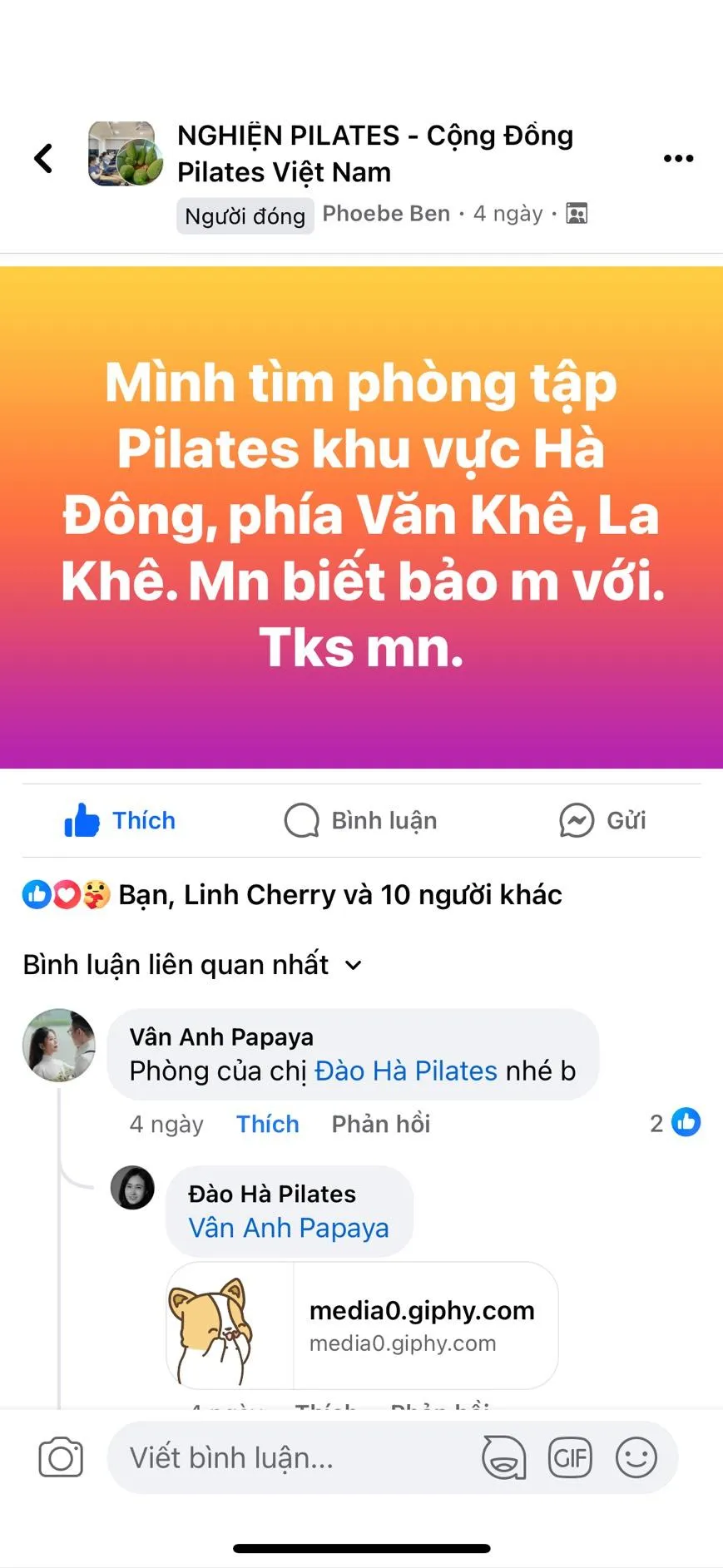Screen dimensions: 723x1568
Task: Open Vân Anh Papaya's profile picture
Action: point(59,1045)
